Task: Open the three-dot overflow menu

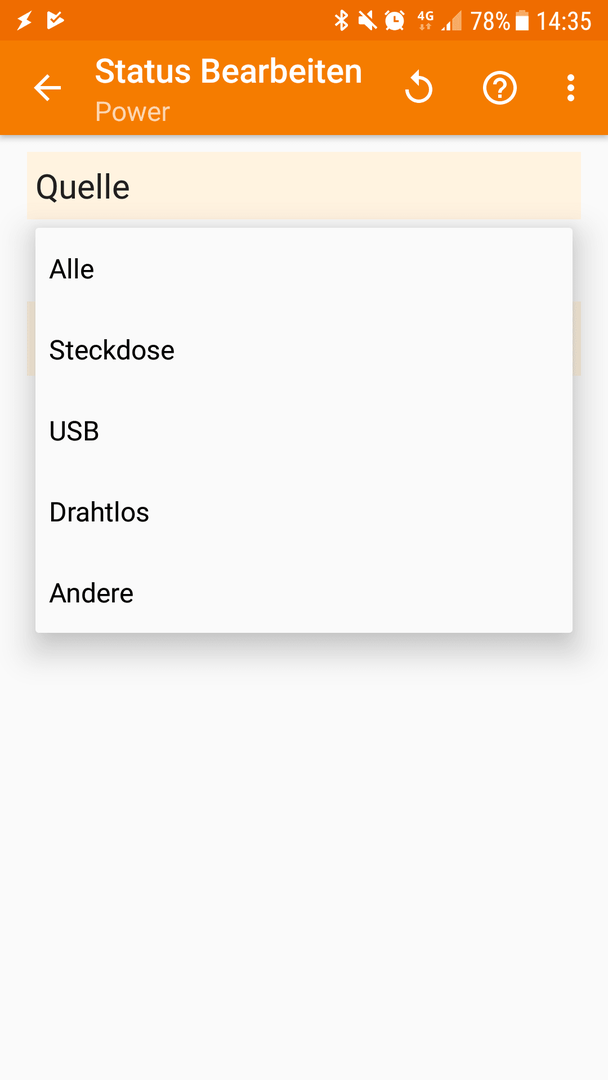Action: click(x=570, y=88)
